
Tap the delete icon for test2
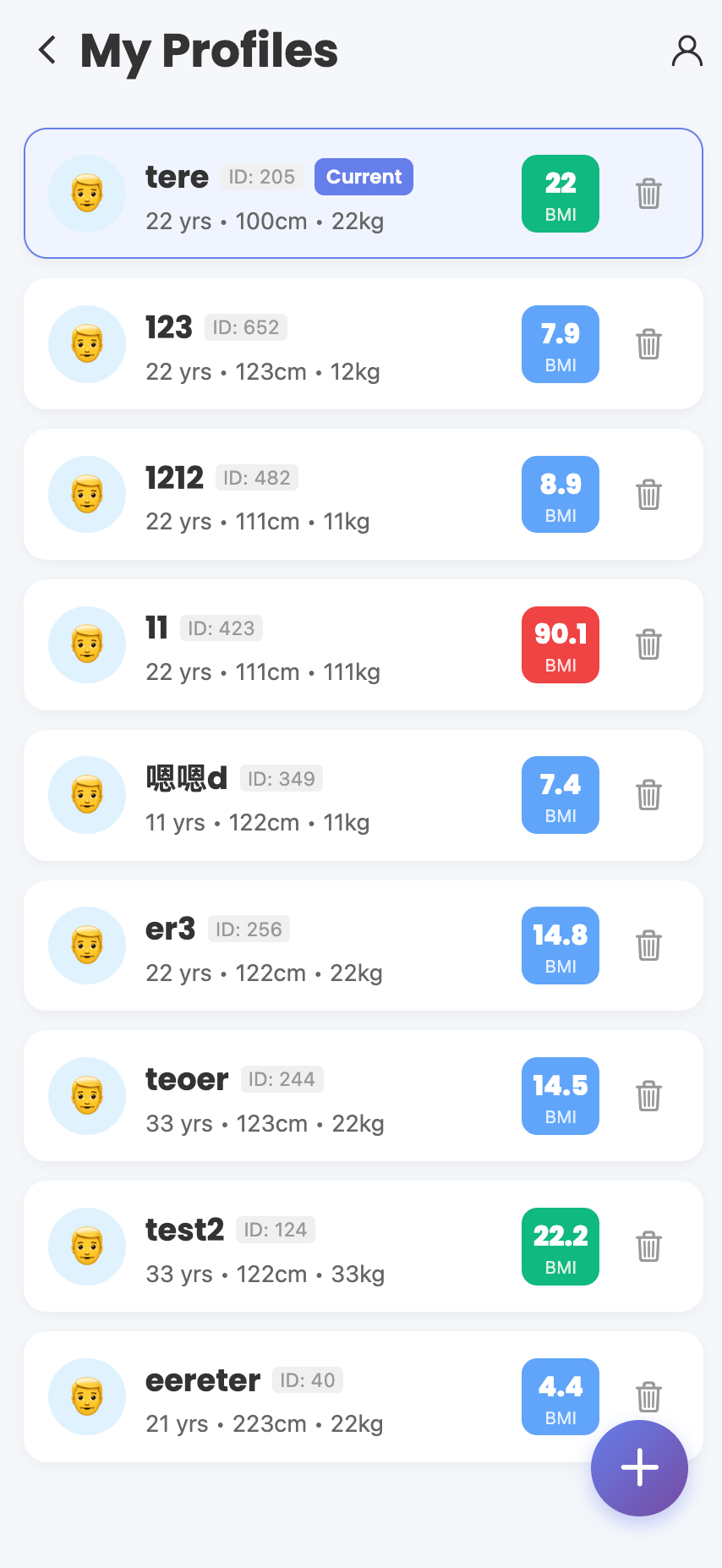(x=648, y=1247)
